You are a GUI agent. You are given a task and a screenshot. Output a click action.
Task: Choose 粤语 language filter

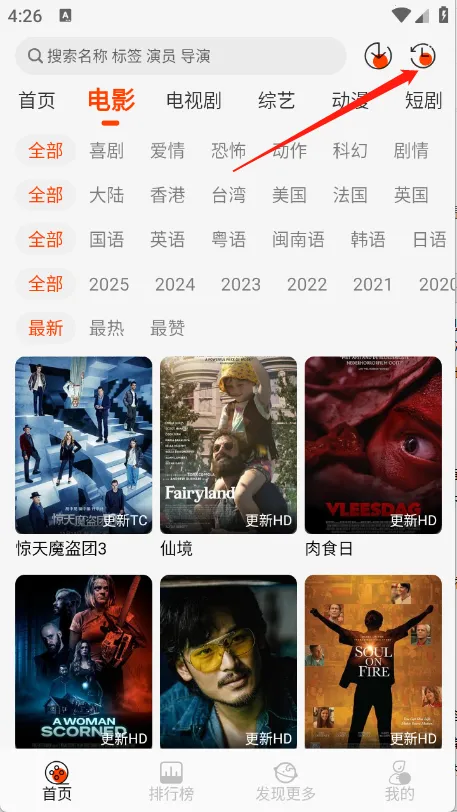[228, 240]
